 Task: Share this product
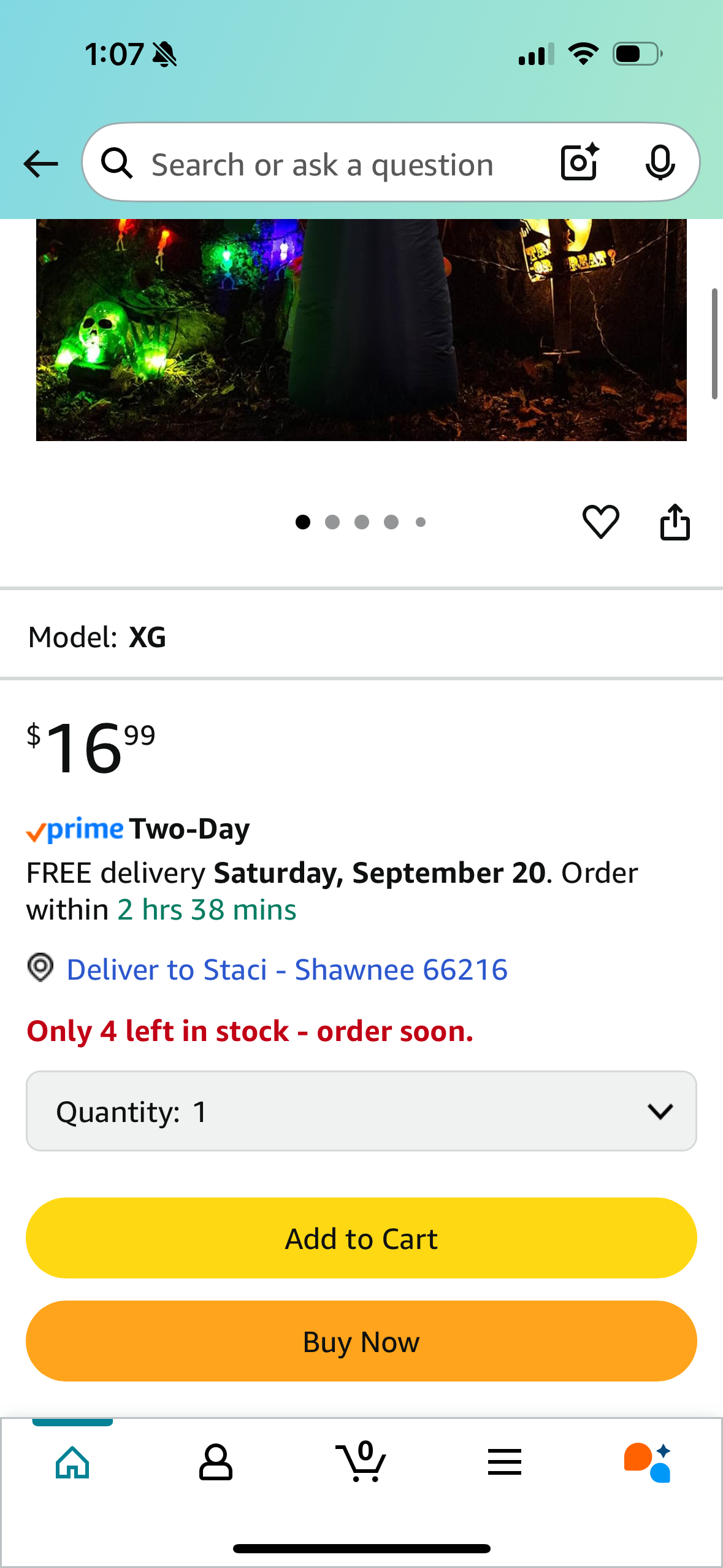(675, 522)
